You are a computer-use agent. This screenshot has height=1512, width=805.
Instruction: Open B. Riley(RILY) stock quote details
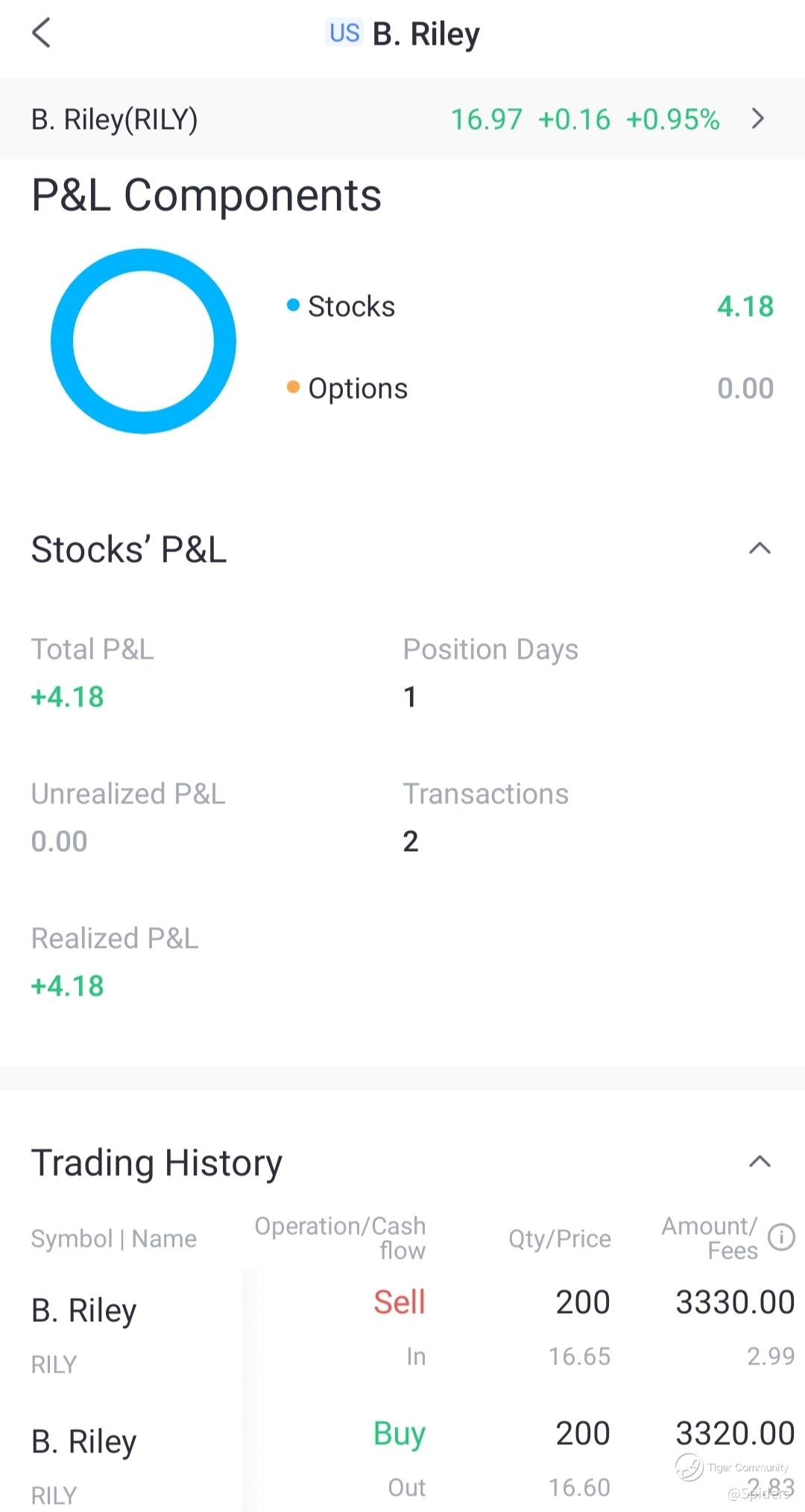tap(757, 118)
